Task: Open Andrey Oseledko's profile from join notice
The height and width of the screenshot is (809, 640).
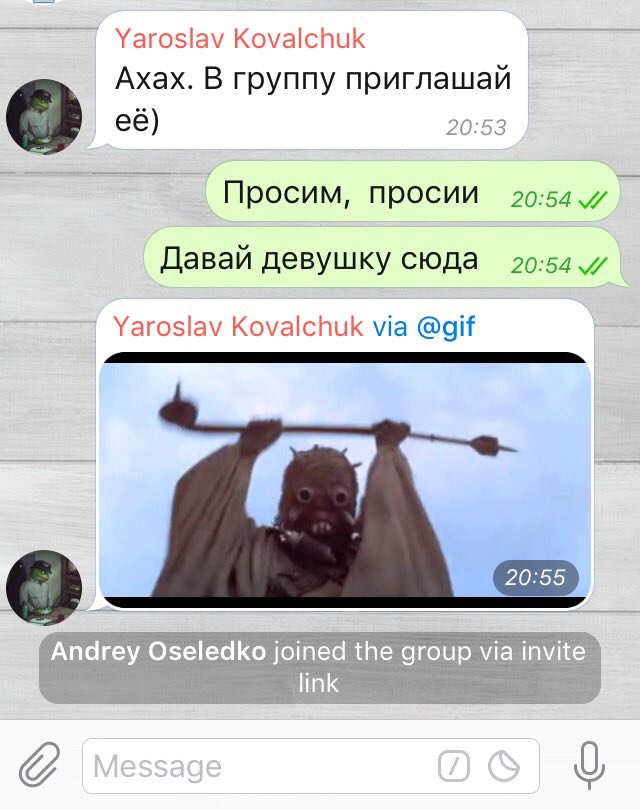Action: [x=158, y=651]
